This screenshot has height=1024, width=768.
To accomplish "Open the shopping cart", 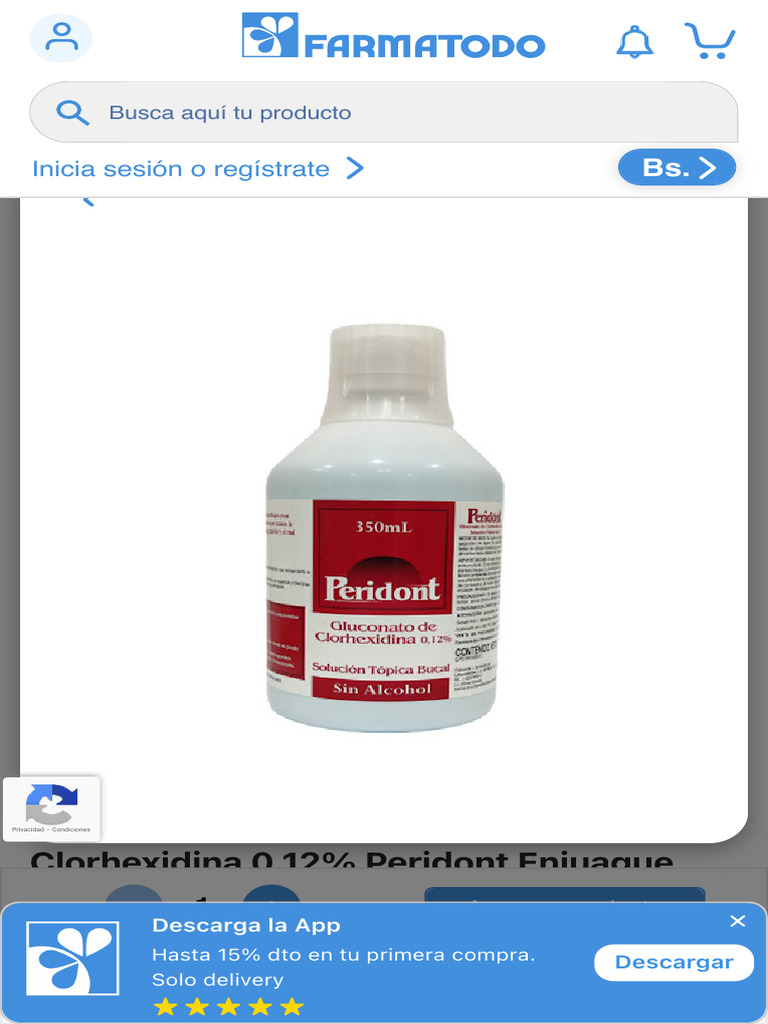I will coord(710,40).
